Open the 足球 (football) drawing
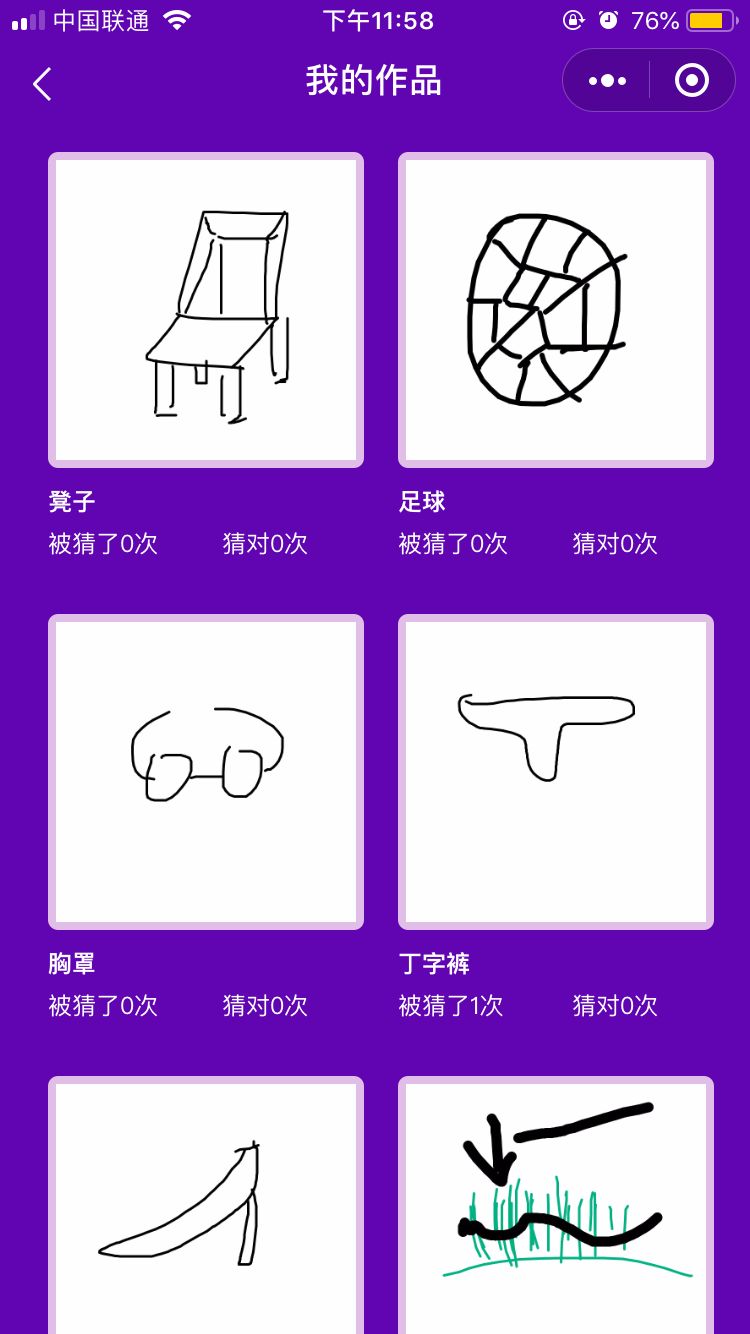Viewport: 750px width, 1334px height. 555,308
